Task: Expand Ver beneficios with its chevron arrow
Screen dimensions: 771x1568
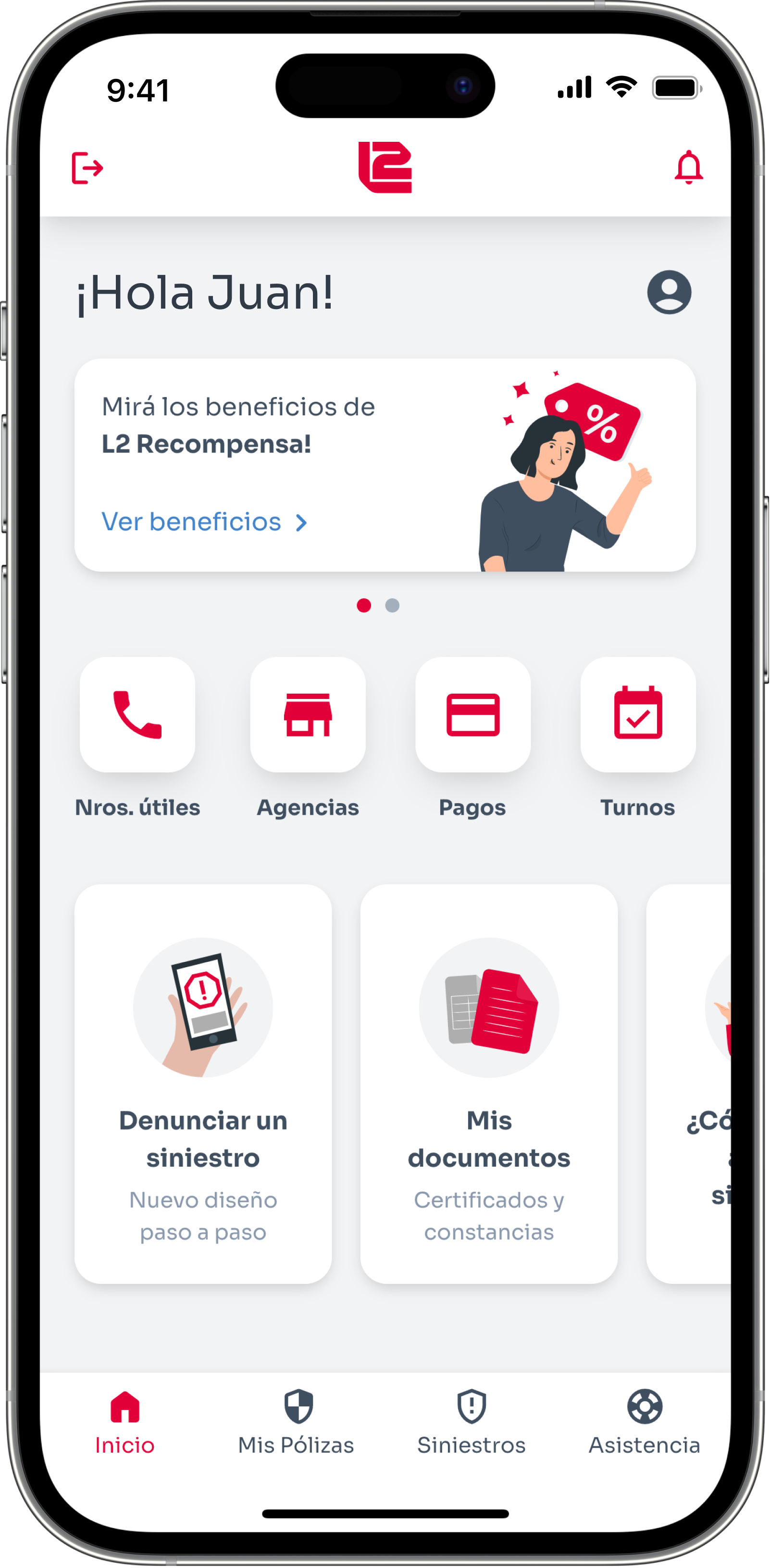Action: tap(302, 522)
